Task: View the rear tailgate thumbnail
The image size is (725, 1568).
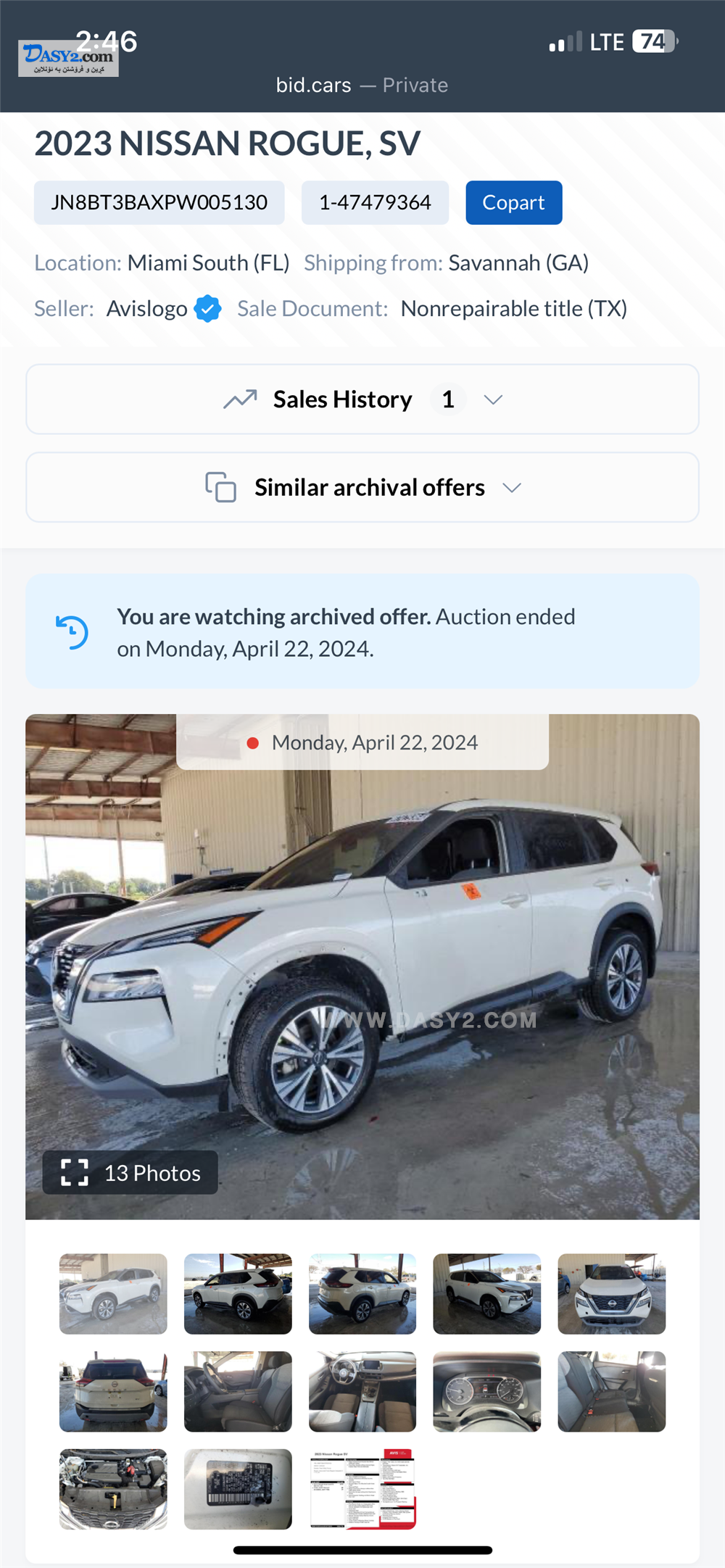Action: coord(113,1391)
